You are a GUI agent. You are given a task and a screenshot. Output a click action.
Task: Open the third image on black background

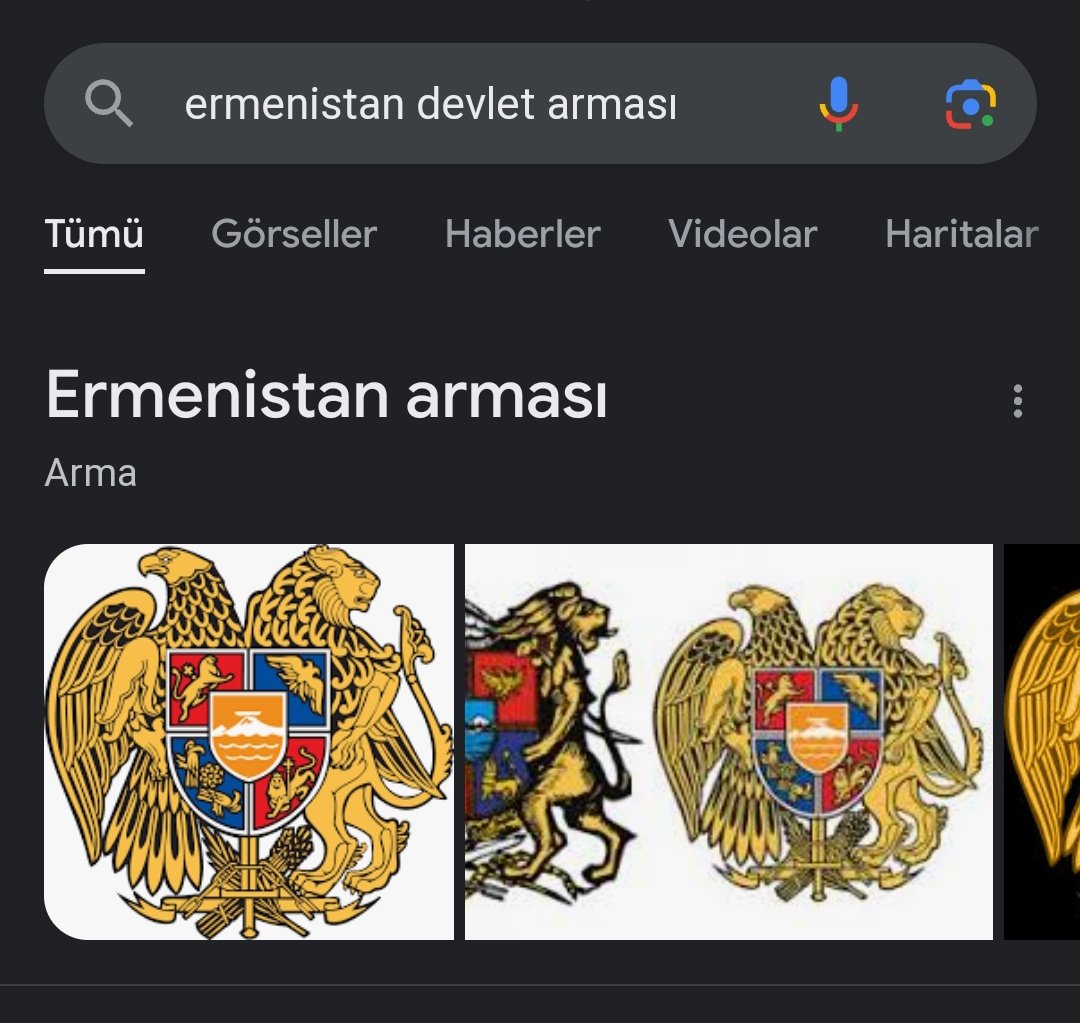[1042, 741]
